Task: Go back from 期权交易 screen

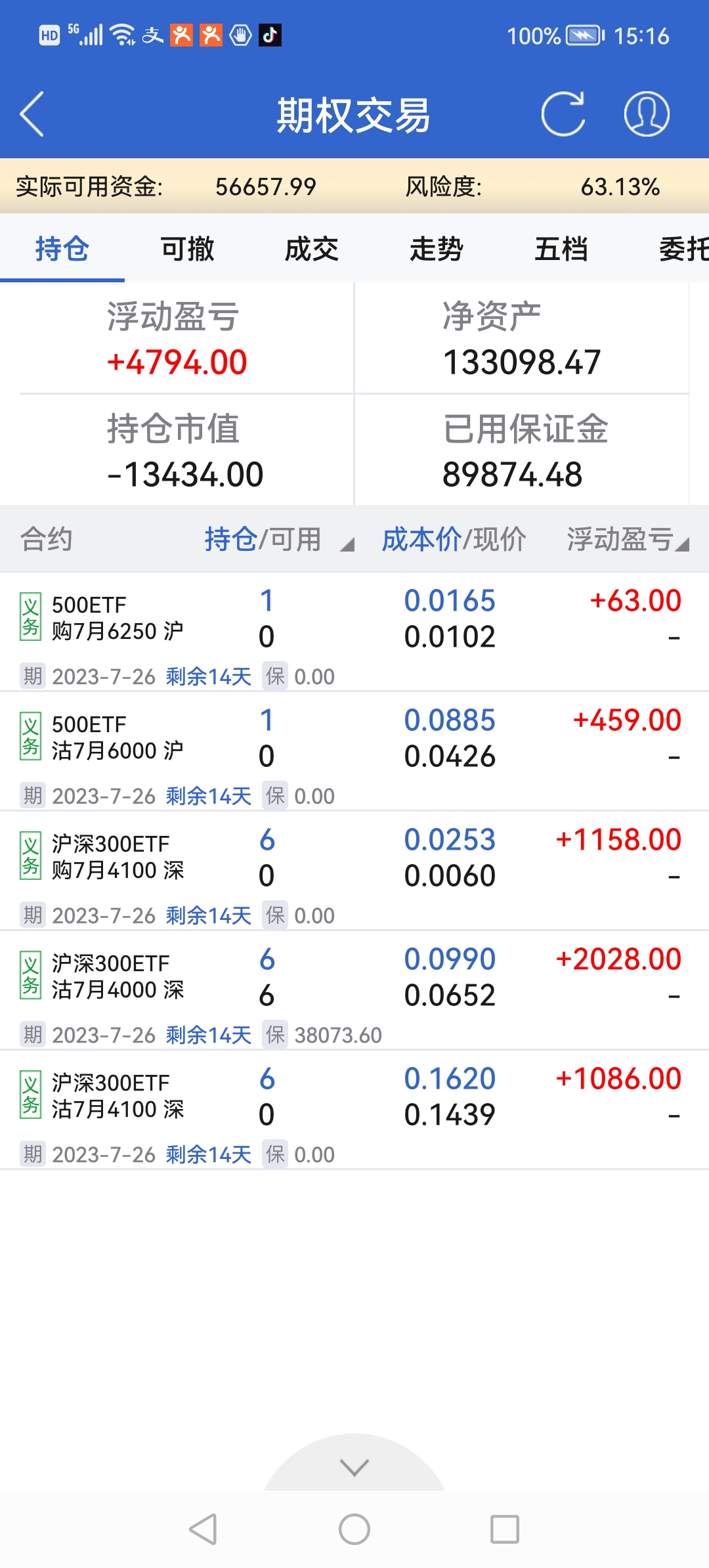Action: (x=33, y=114)
